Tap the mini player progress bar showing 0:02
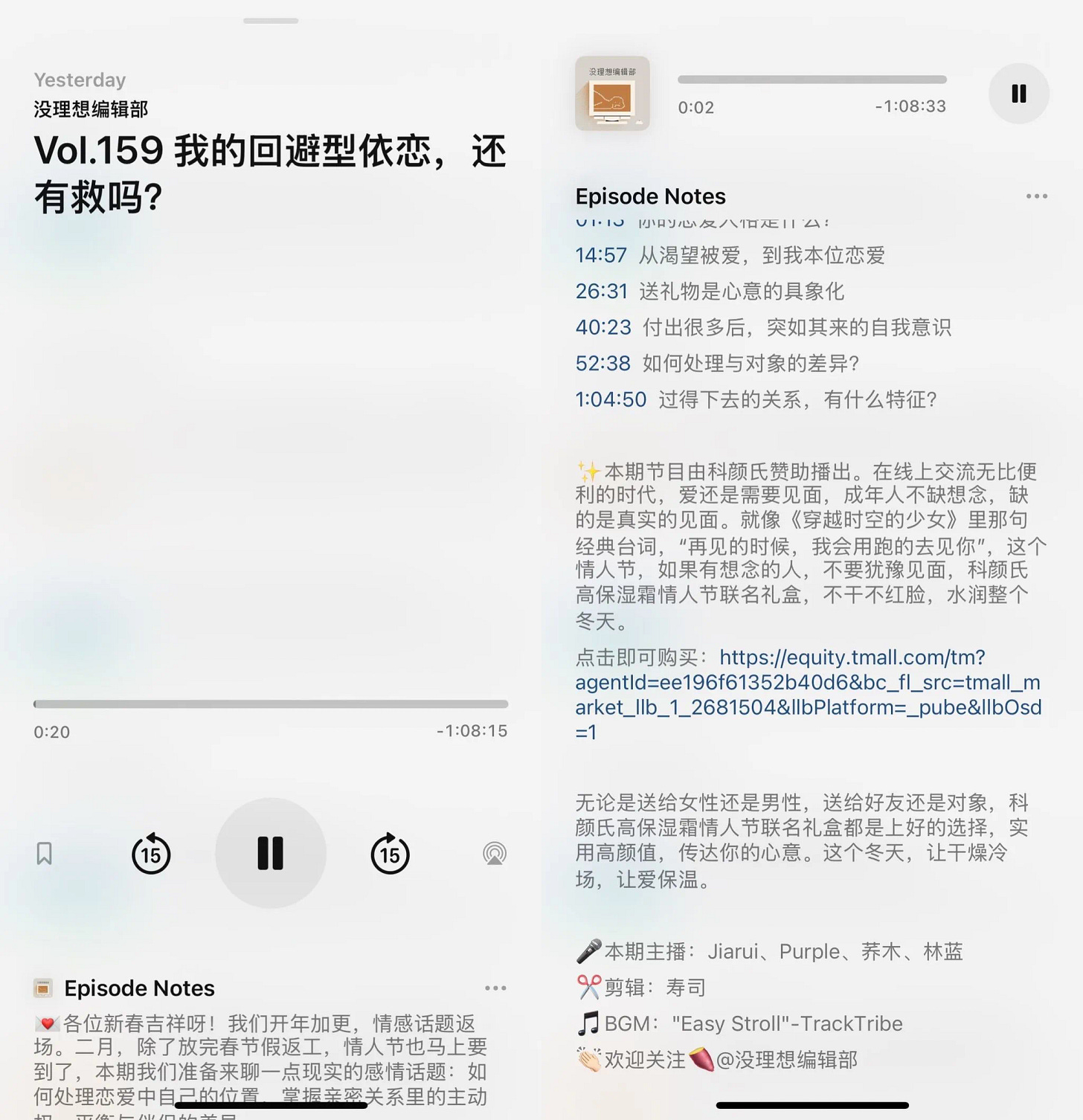 [812, 80]
